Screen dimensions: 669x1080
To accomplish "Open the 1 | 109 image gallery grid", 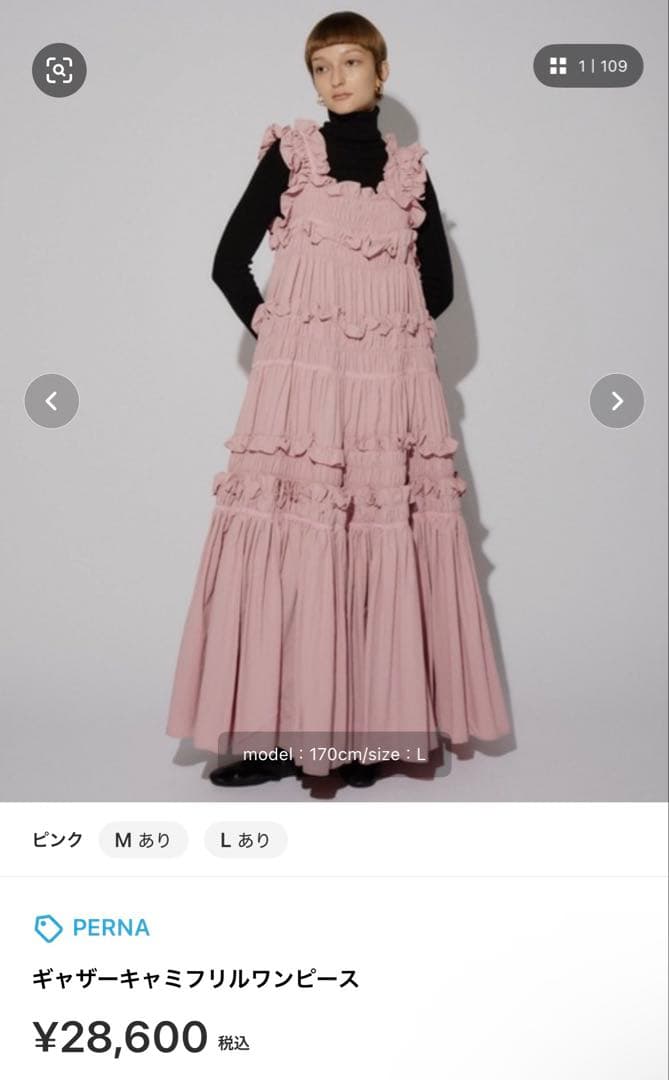I will [588, 66].
